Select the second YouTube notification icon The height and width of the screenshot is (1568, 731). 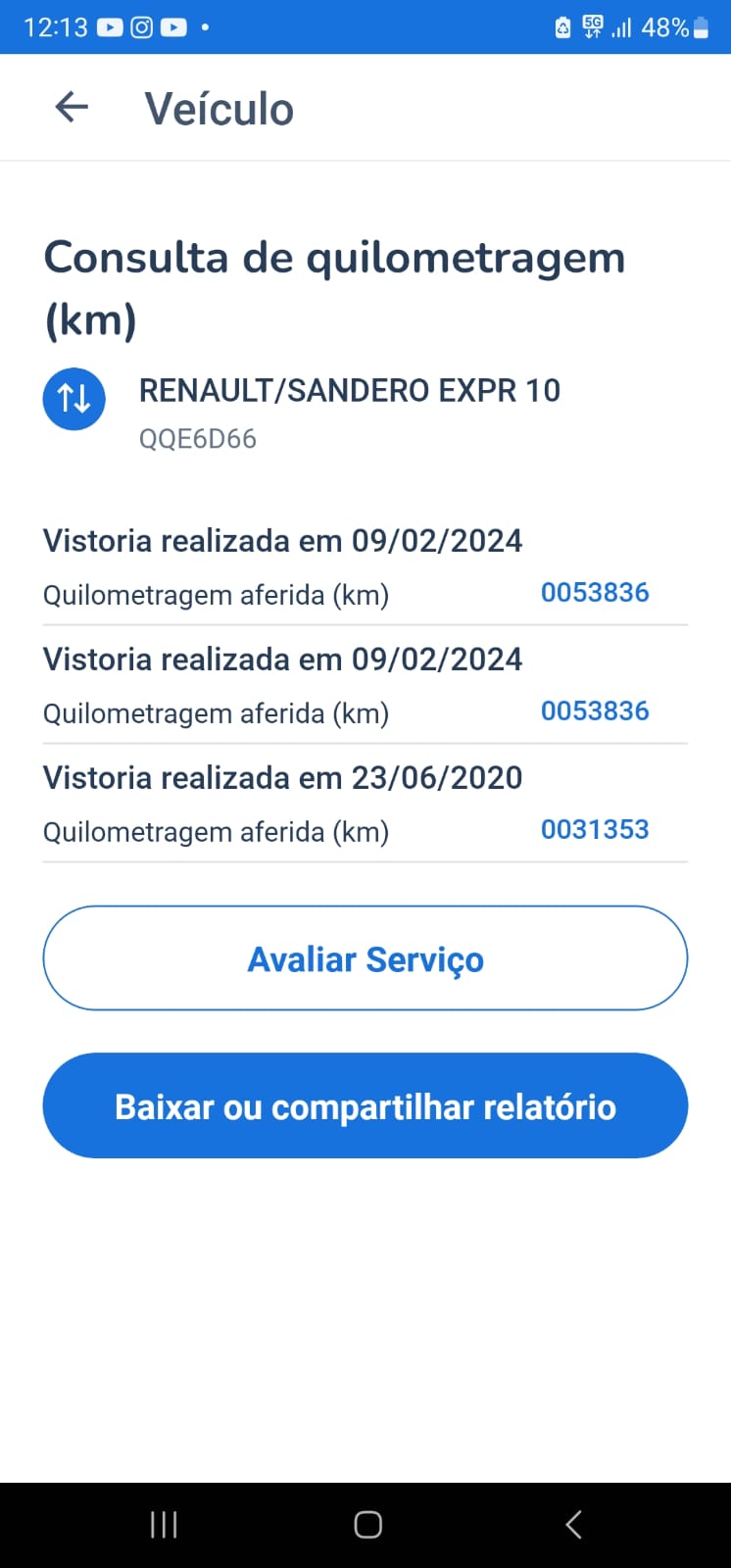tap(171, 26)
